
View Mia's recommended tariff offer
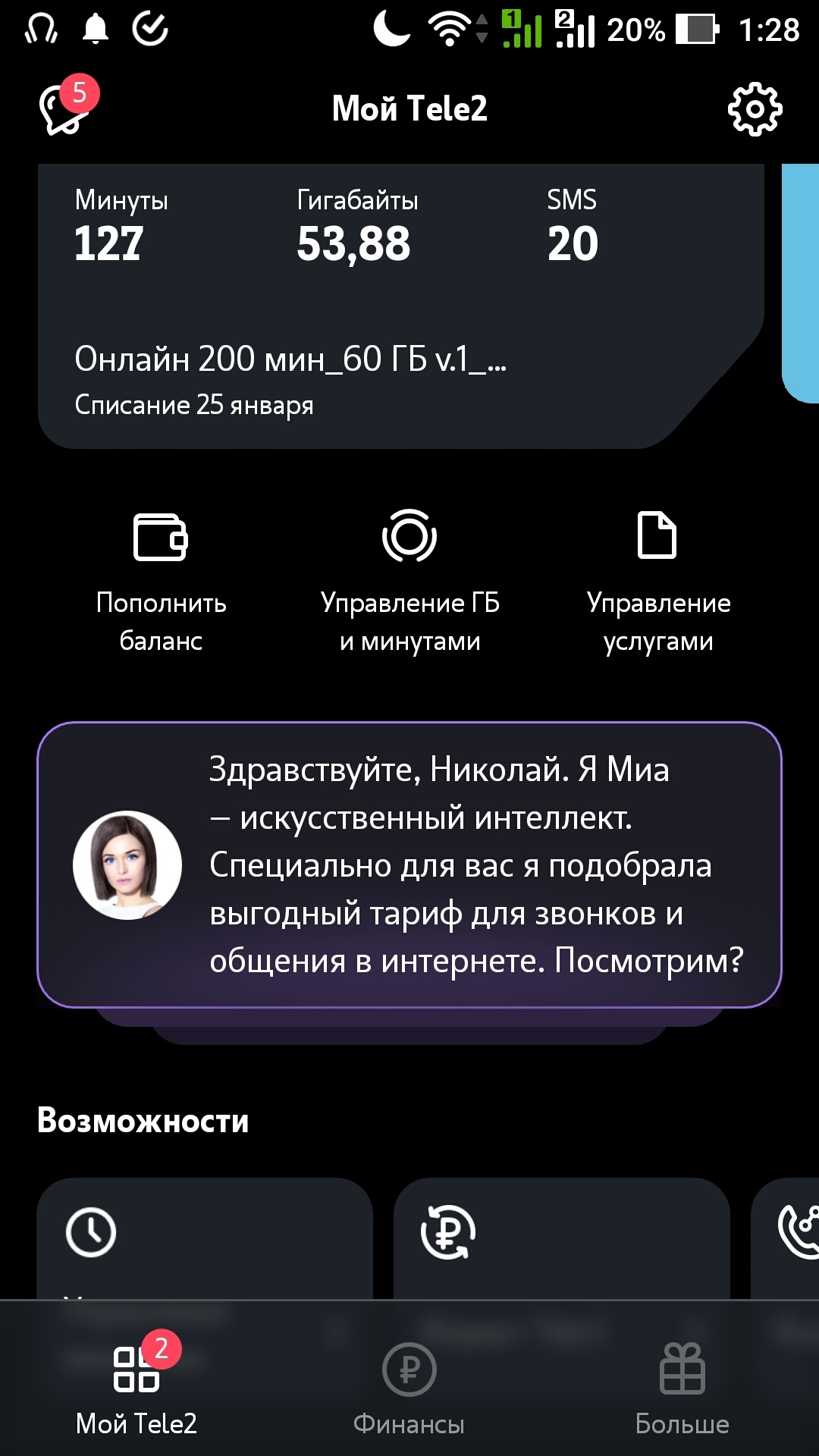click(x=409, y=864)
